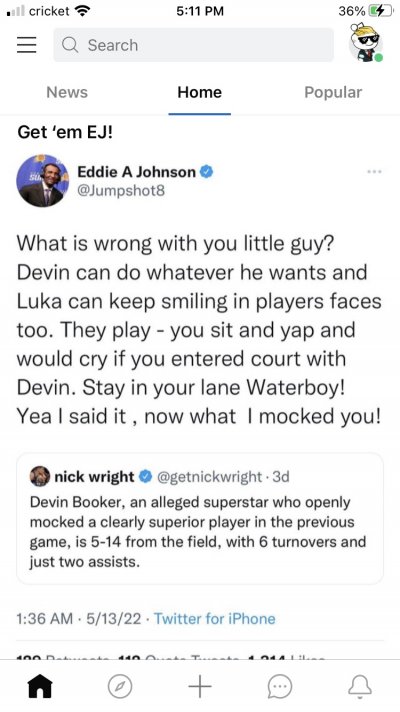This screenshot has width=400, height=712.
Task: Open the notifications bell
Action: (x=360, y=686)
